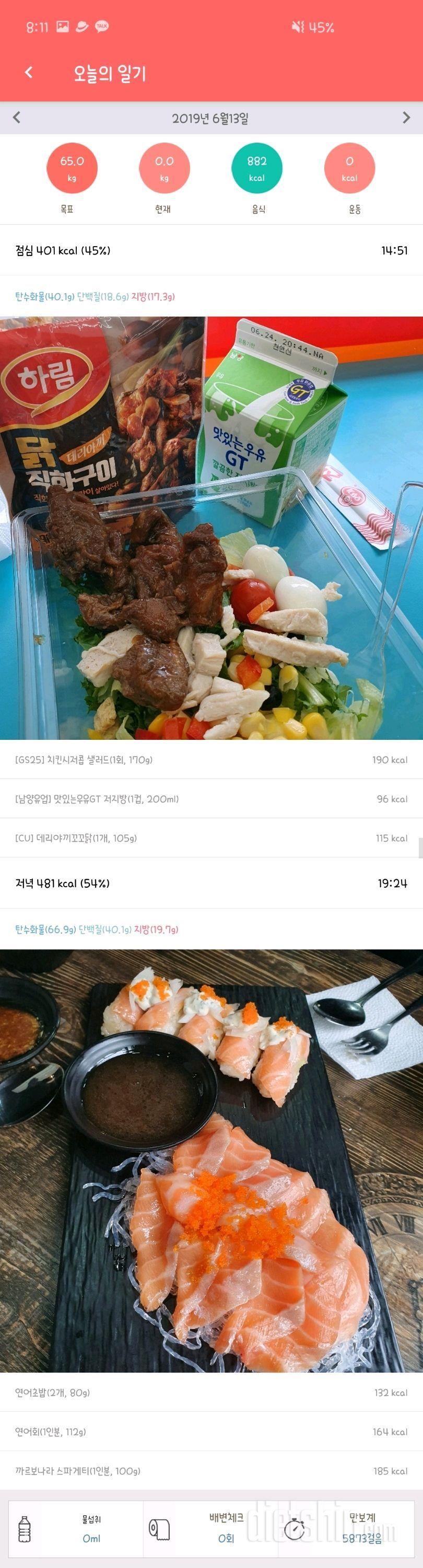Open the 데리야끼꼬꼬닭 food item
The image size is (423, 1568).
(211, 838)
